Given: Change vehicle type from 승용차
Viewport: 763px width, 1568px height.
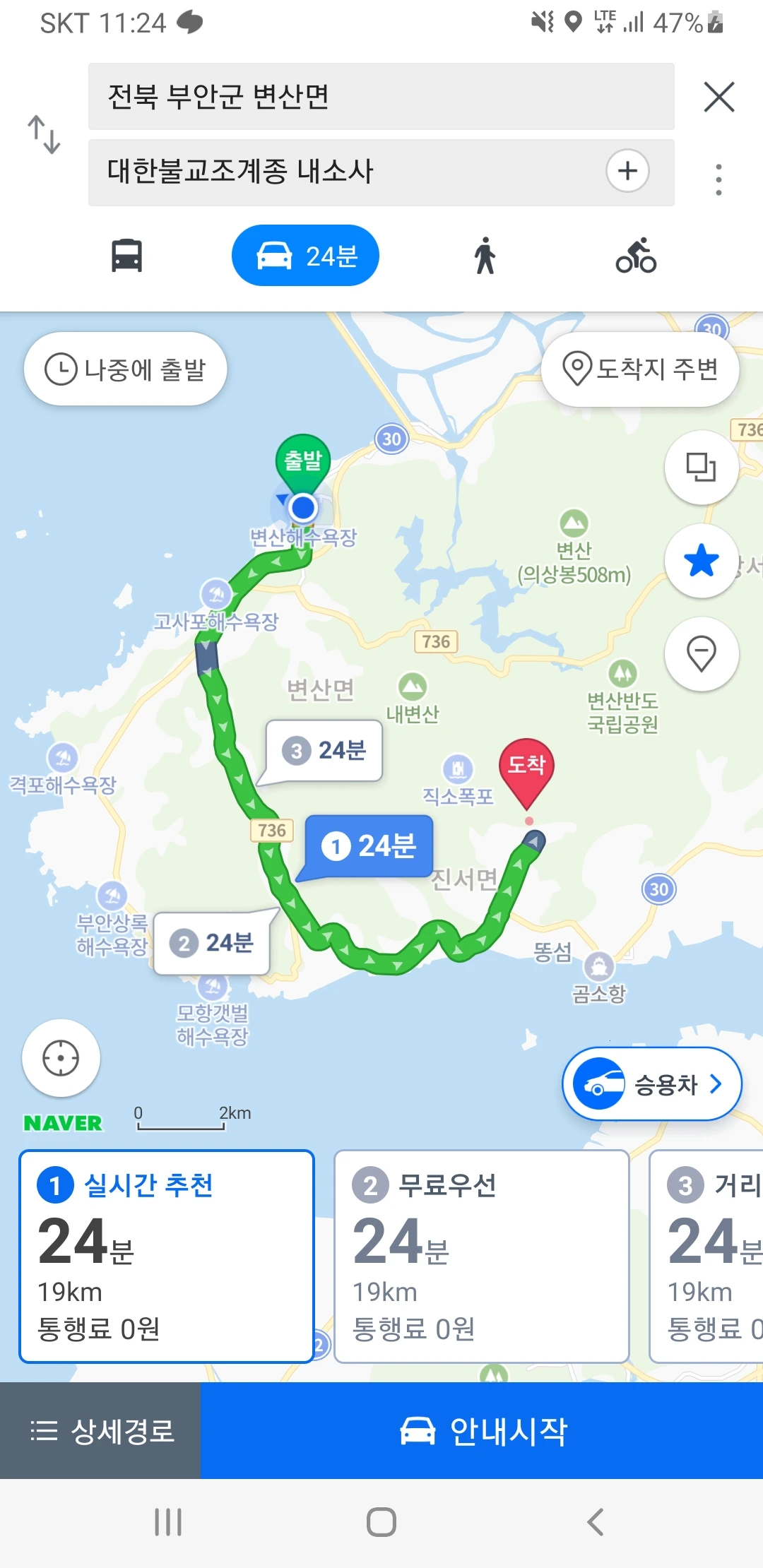Looking at the screenshot, I should (651, 1083).
